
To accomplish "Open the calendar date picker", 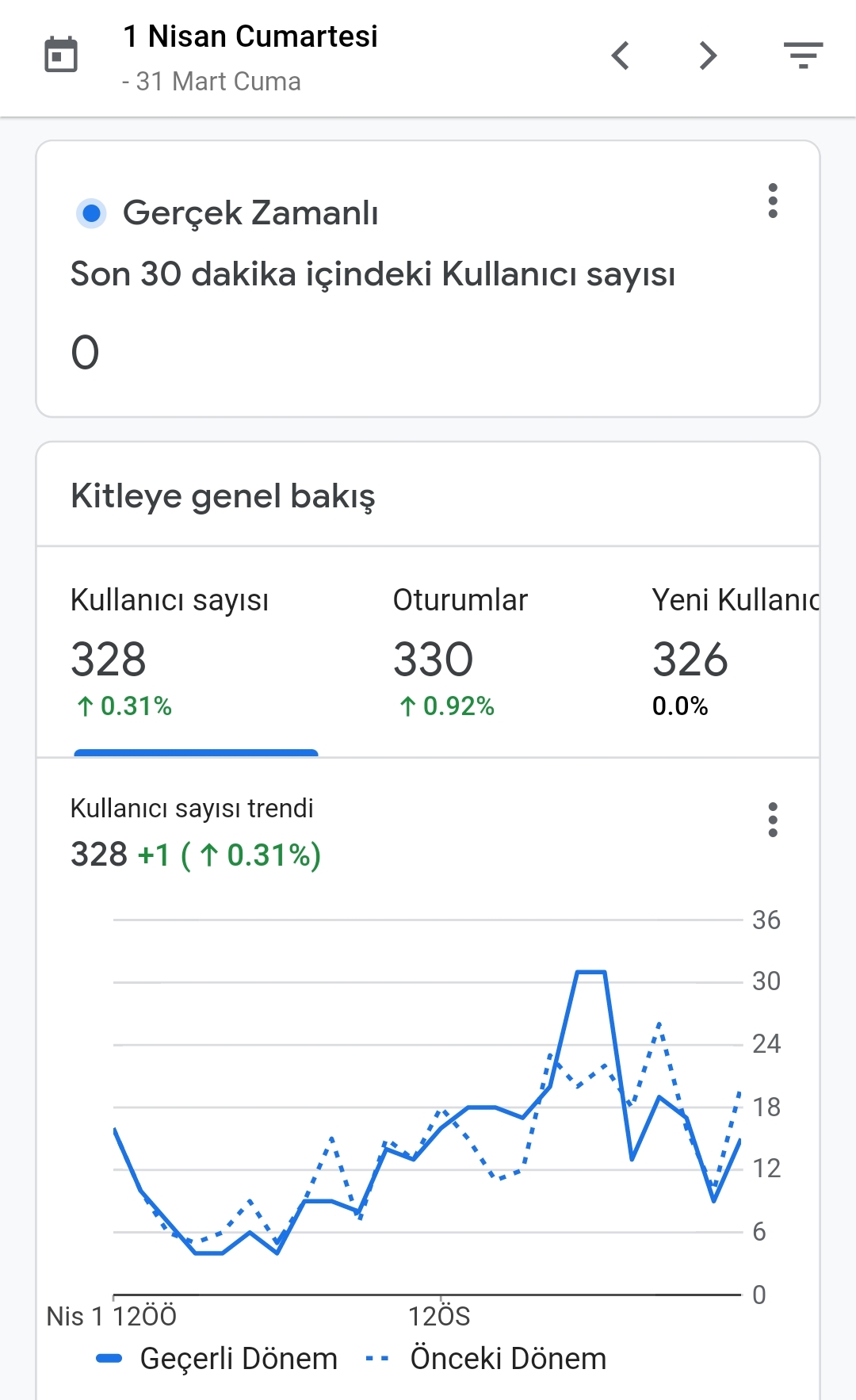I will 61,55.
